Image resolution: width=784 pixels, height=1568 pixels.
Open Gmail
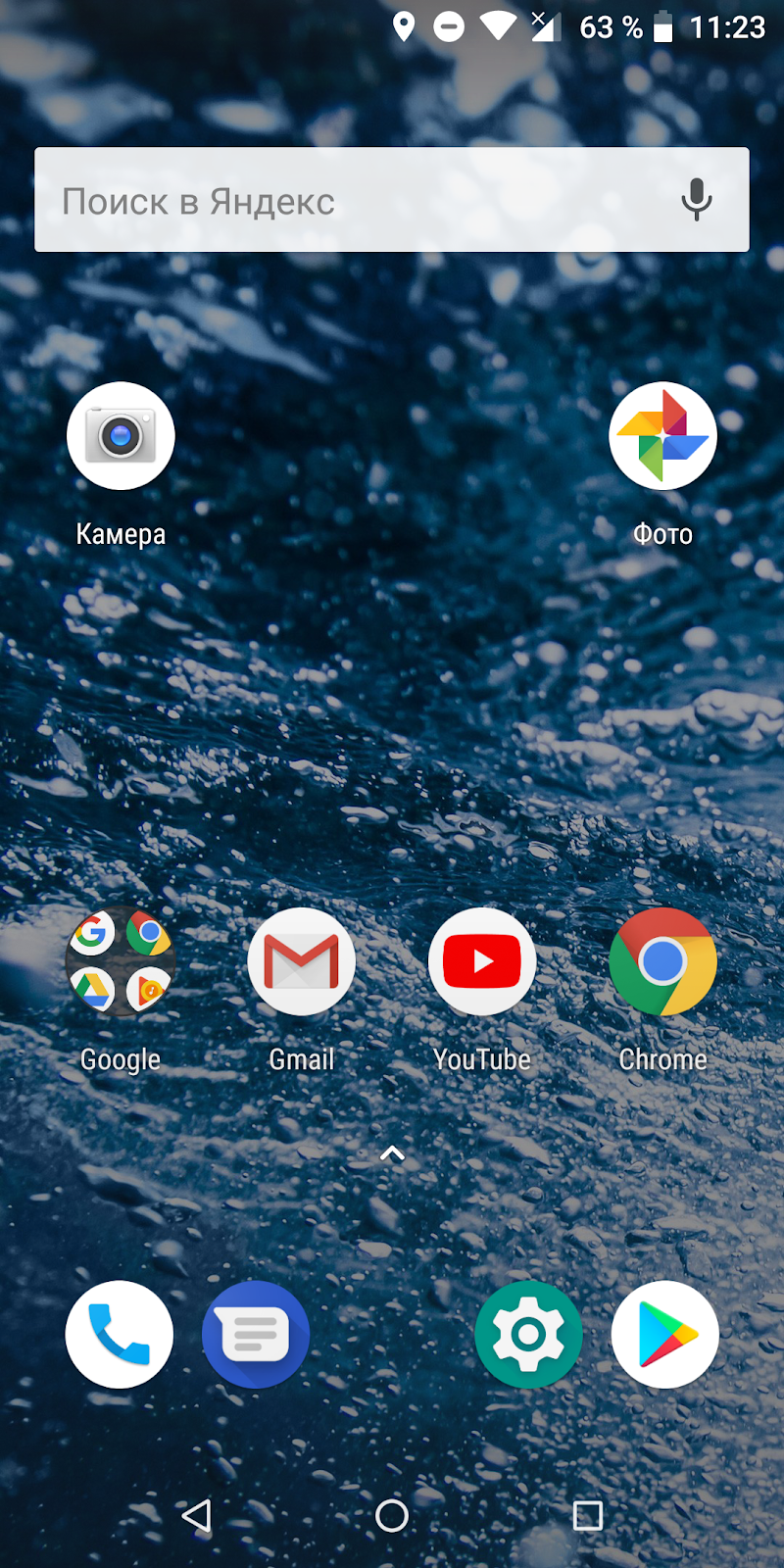pos(302,961)
